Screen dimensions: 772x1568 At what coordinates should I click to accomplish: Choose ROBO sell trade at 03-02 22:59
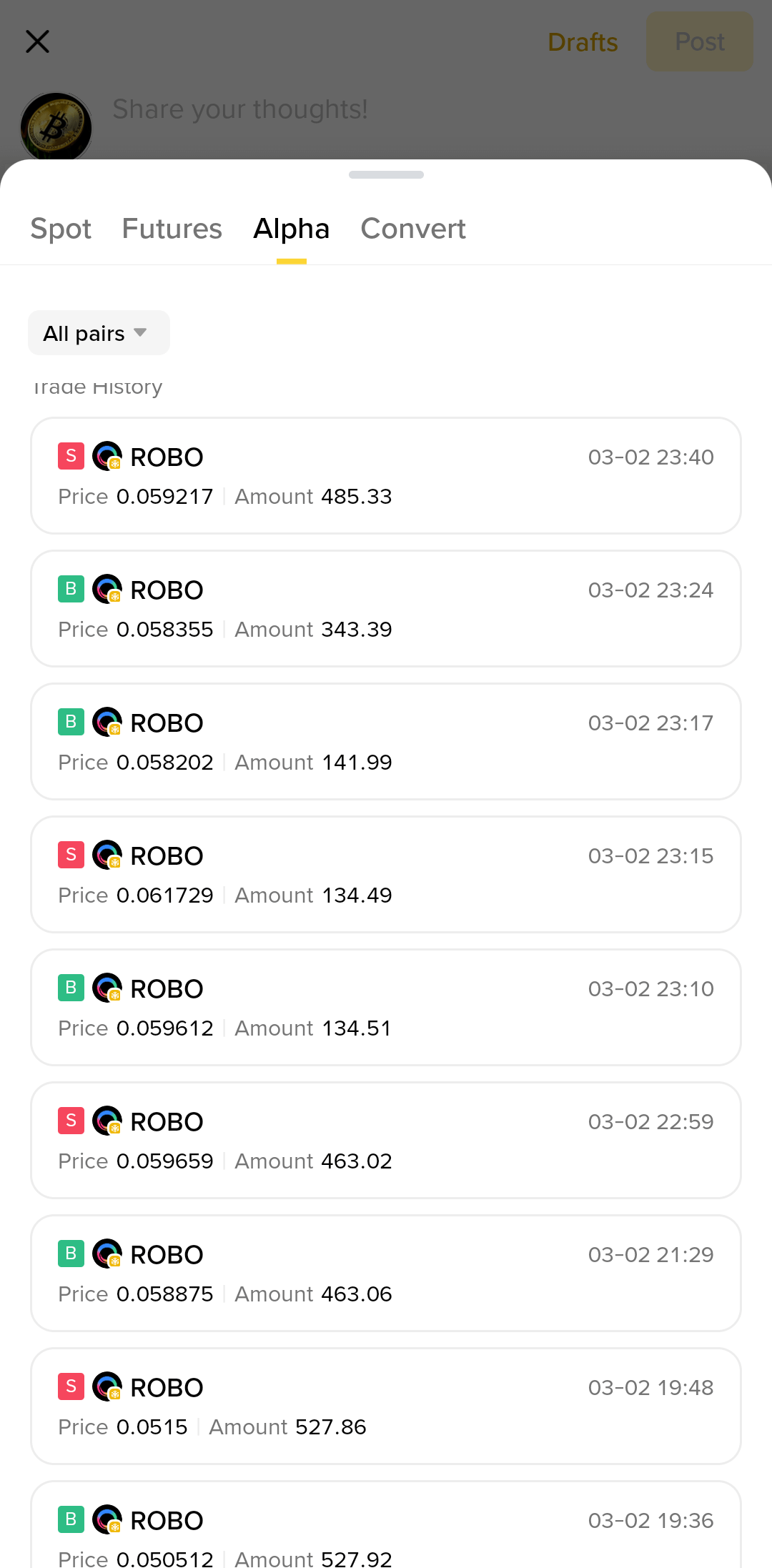[x=386, y=1141]
